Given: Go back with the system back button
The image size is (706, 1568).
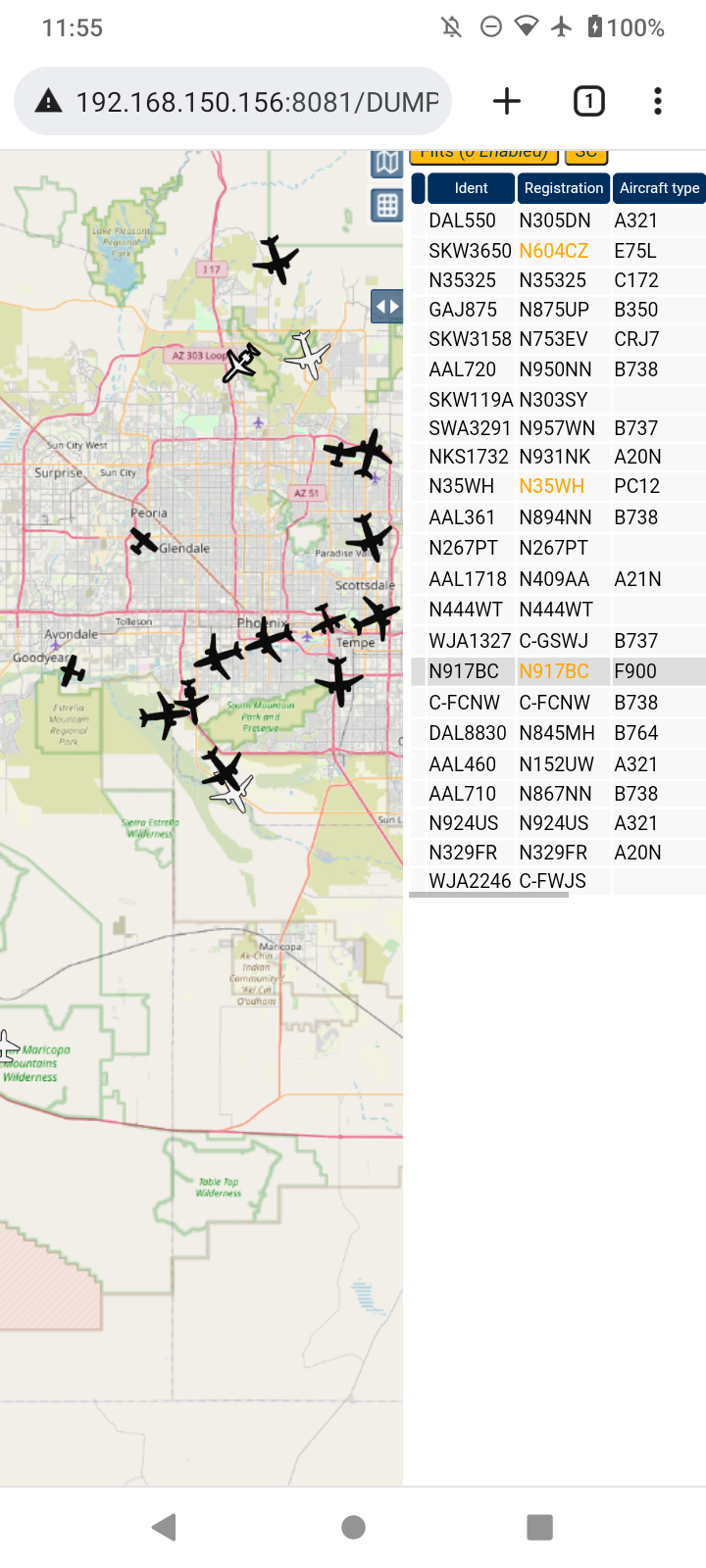Looking at the screenshot, I should pyautogui.click(x=165, y=1526).
